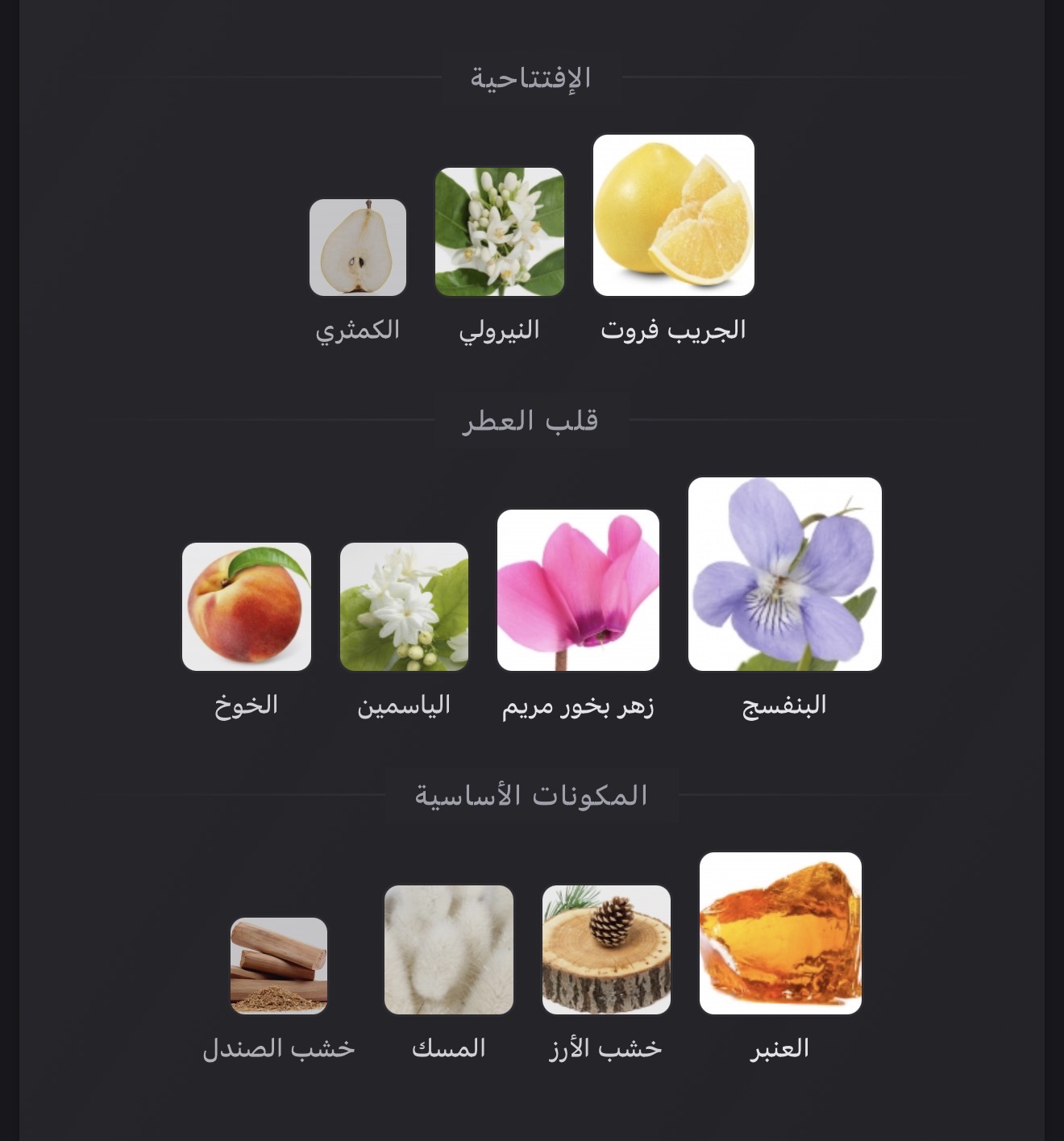Tap the peach note الخوخ
The width and height of the screenshot is (1064, 1141).
(x=247, y=606)
